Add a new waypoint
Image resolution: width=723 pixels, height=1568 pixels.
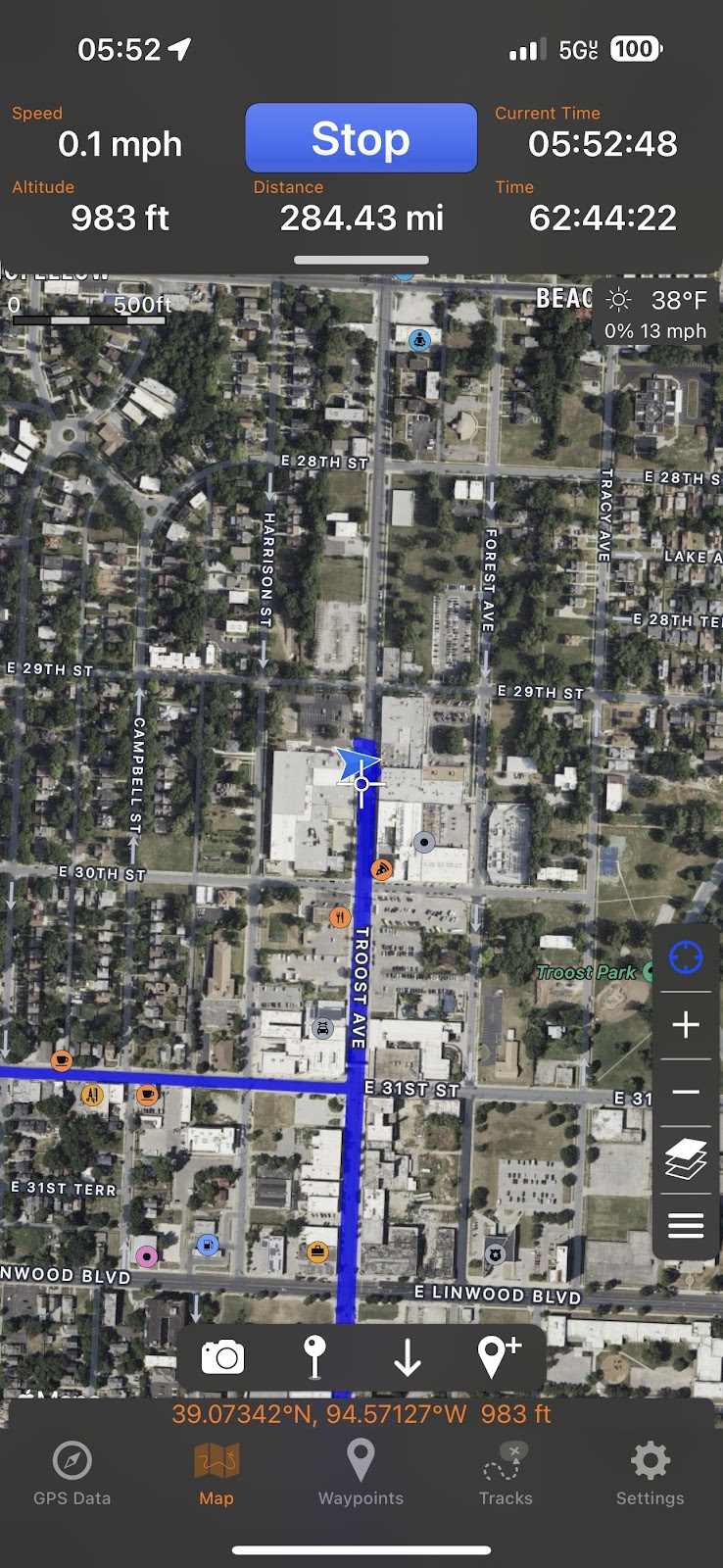499,1357
